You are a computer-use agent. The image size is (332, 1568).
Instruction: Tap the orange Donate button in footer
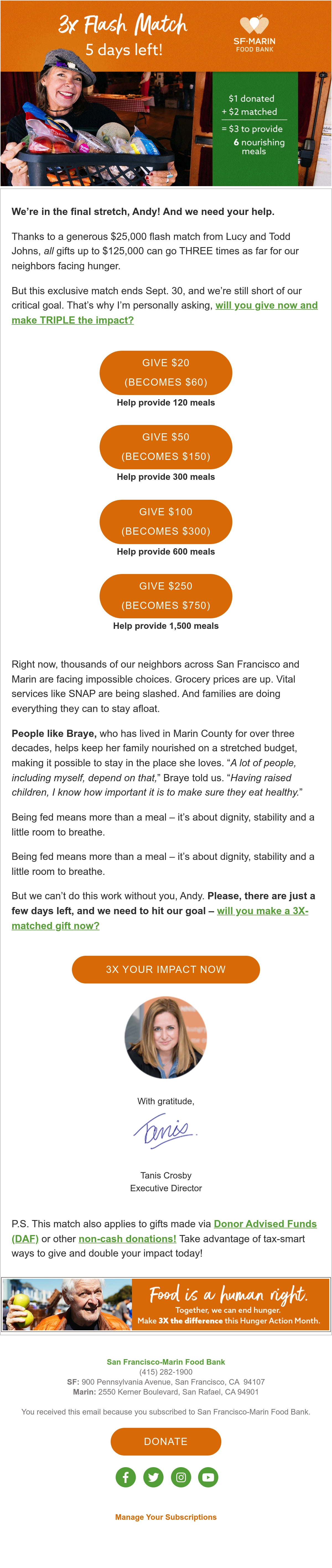coord(165,1441)
